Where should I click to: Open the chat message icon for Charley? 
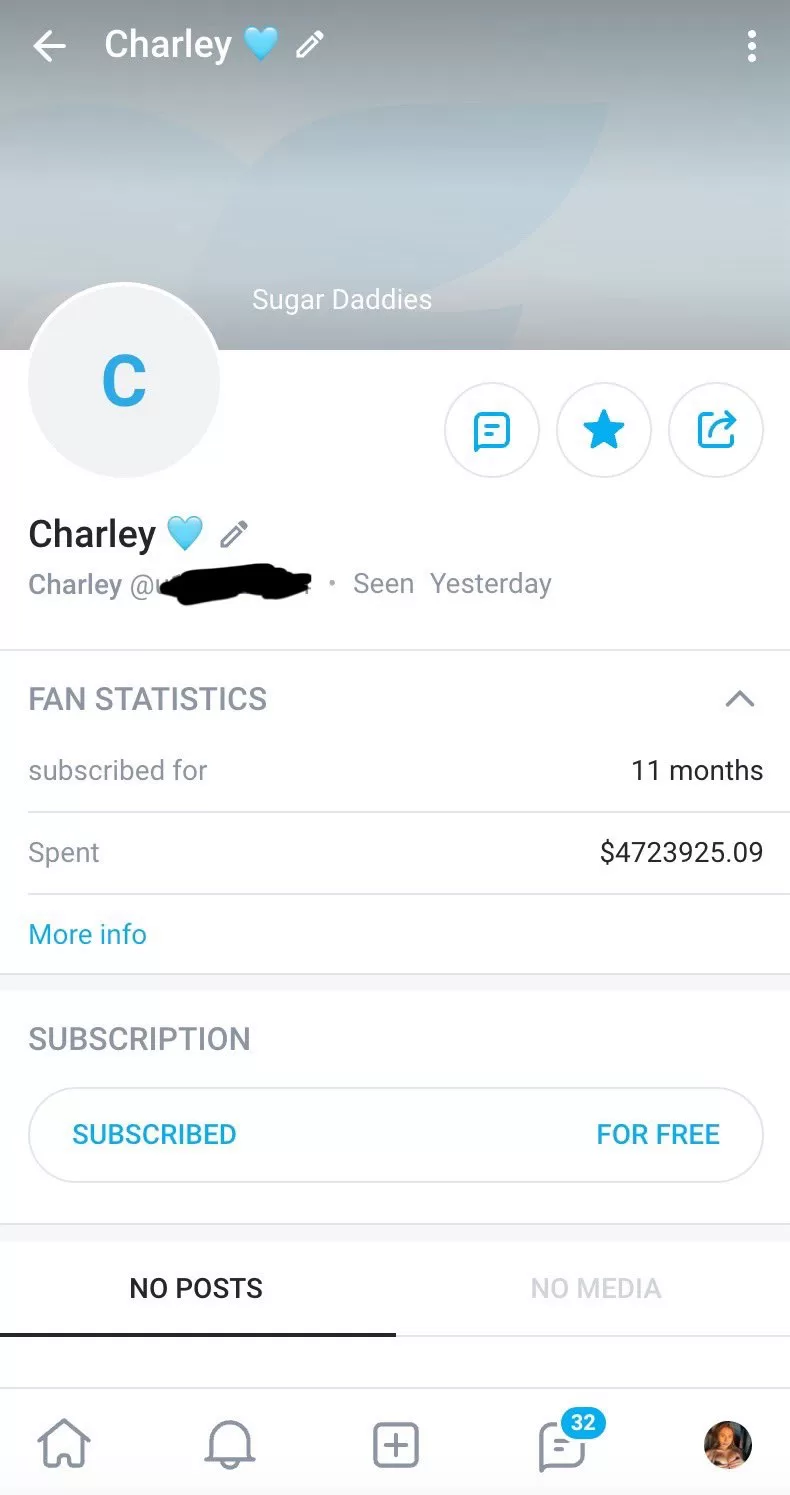tap(492, 430)
